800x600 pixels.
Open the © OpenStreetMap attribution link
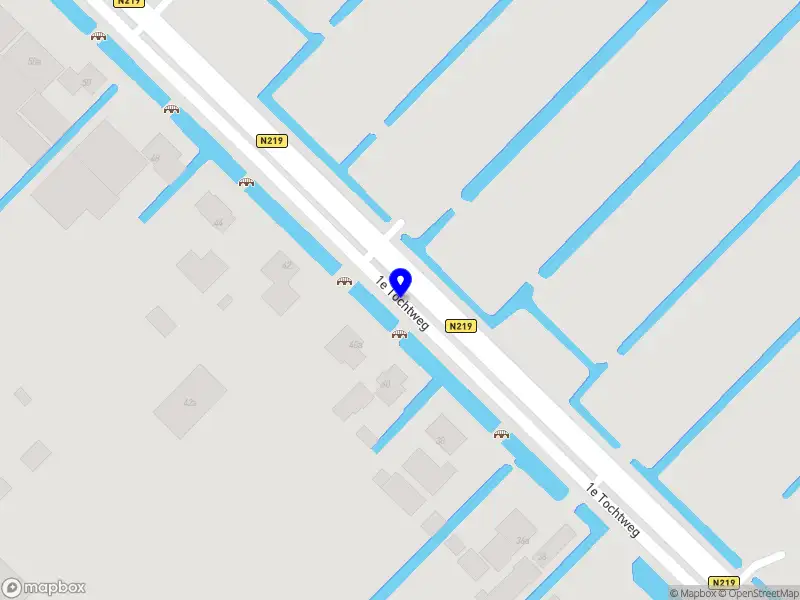[x=762, y=593]
